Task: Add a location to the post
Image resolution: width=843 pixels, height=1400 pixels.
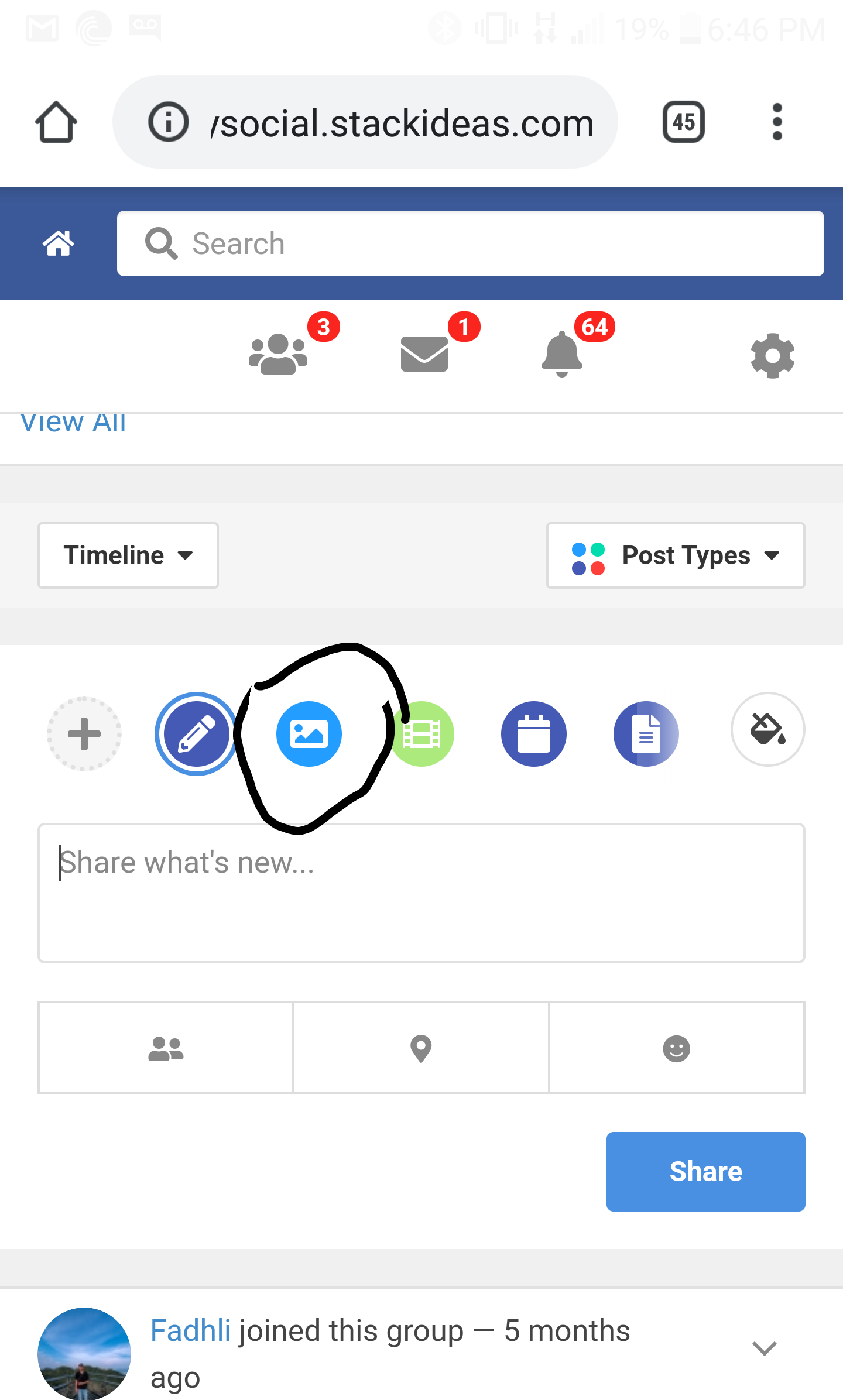Action: pos(421,1048)
